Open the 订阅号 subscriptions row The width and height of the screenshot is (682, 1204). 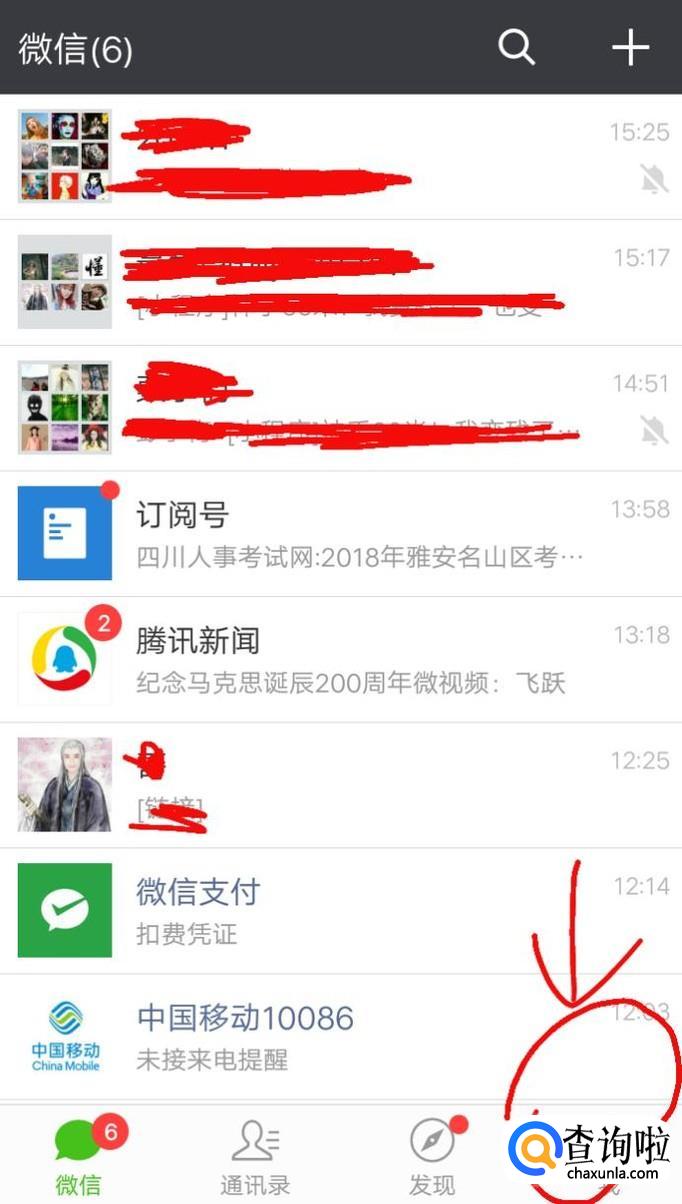tap(340, 534)
